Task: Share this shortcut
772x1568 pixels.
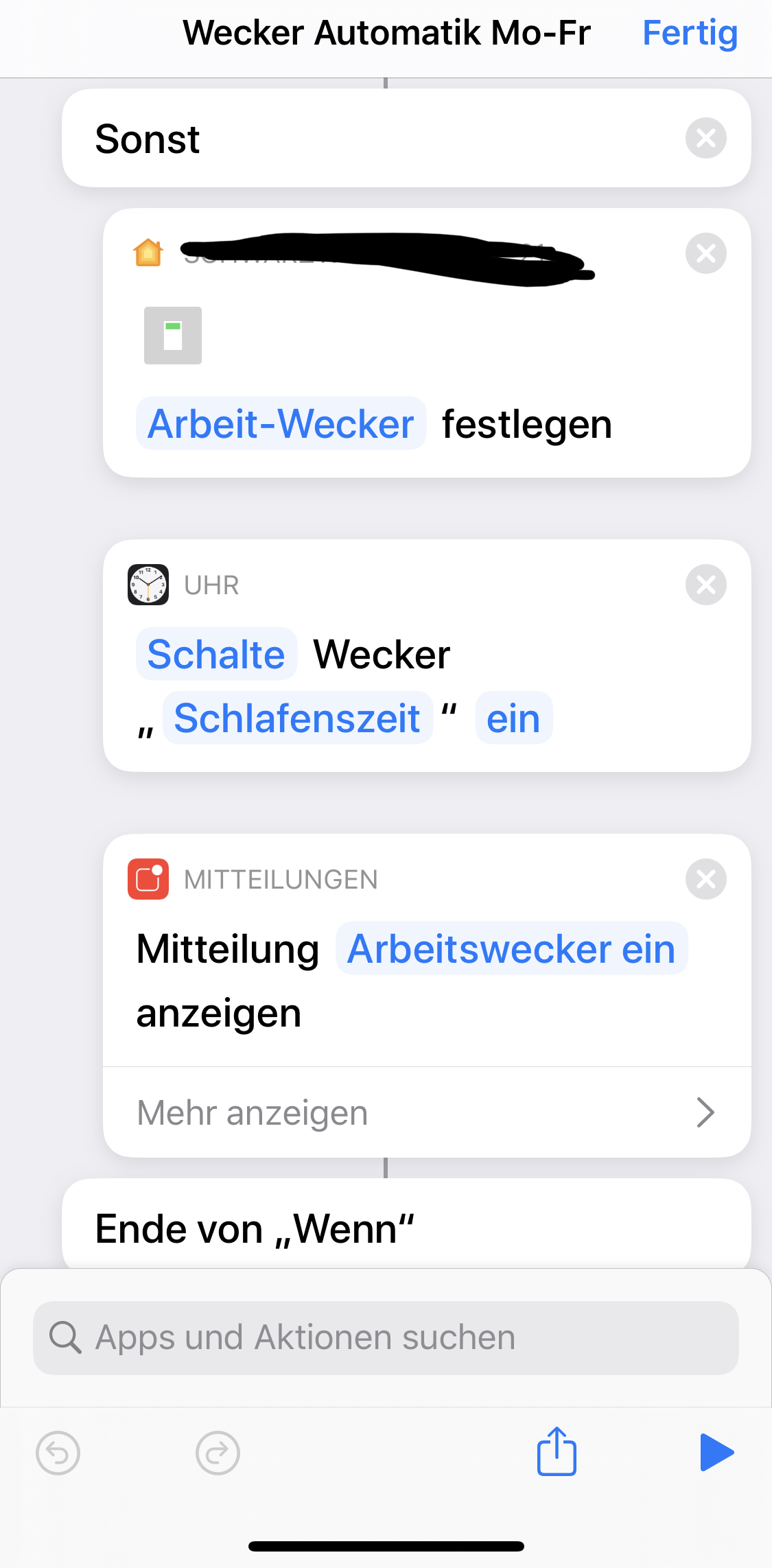Action: click(556, 1451)
